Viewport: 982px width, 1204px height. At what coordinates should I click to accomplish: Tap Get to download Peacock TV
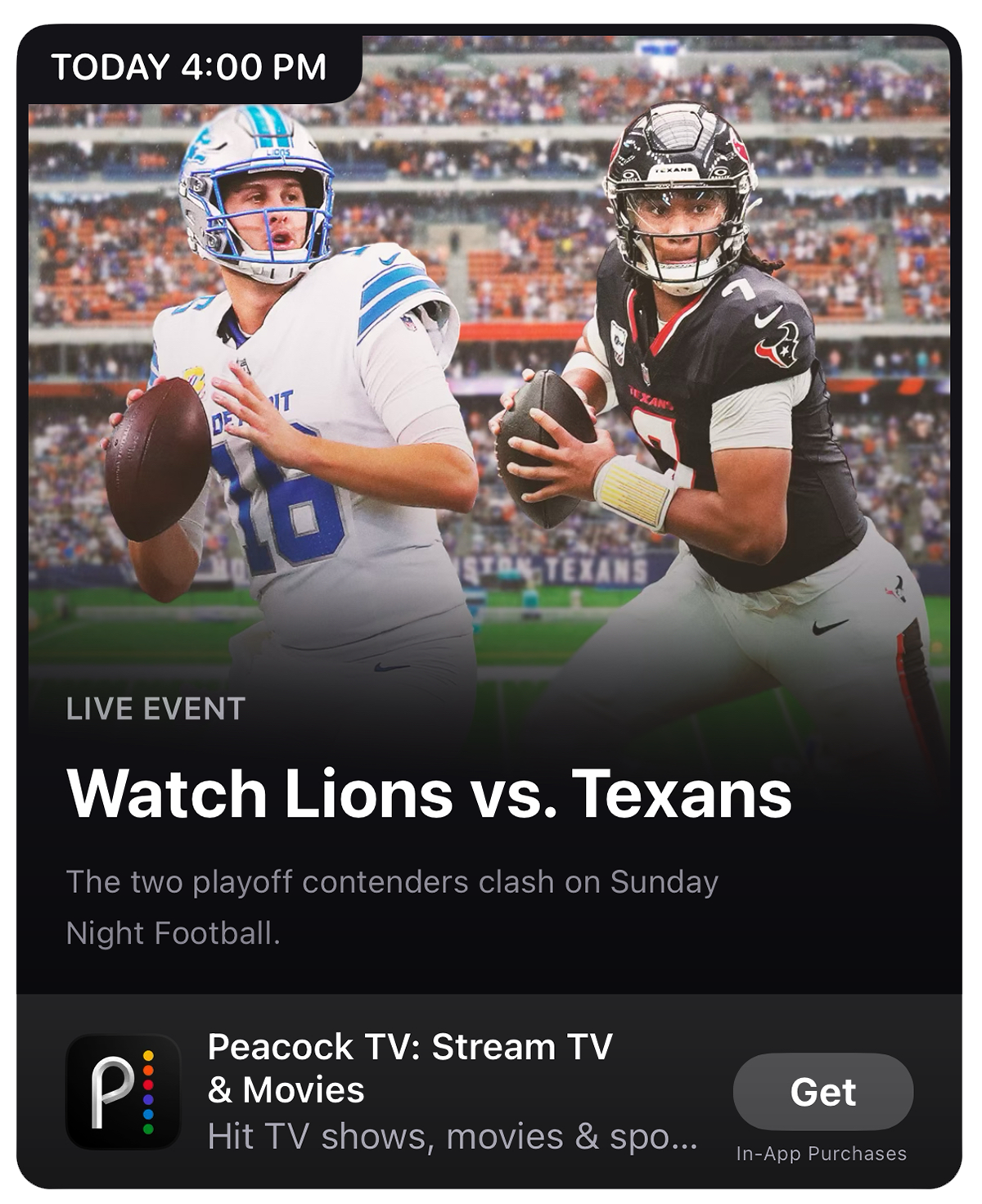(x=822, y=1091)
